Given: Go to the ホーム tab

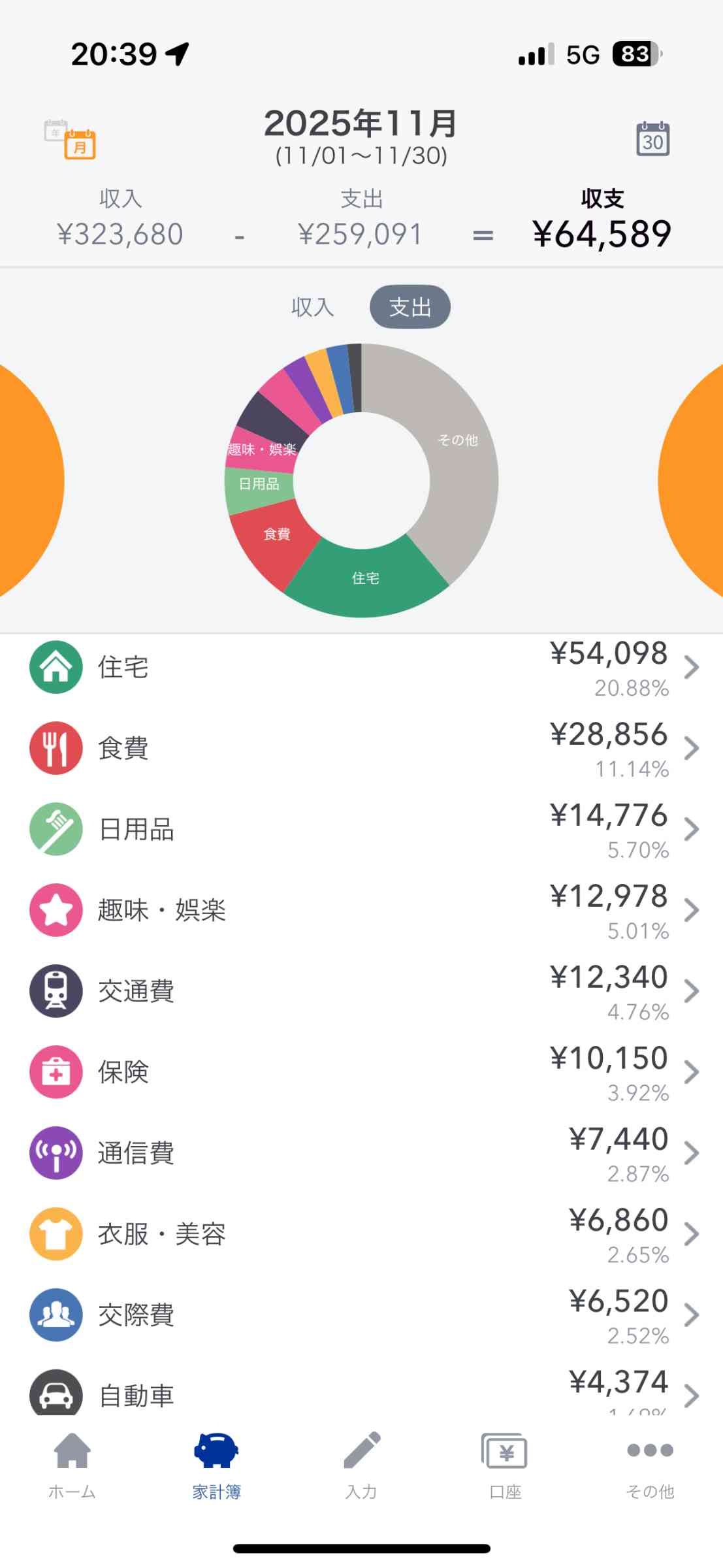Looking at the screenshot, I should 72,1465.
